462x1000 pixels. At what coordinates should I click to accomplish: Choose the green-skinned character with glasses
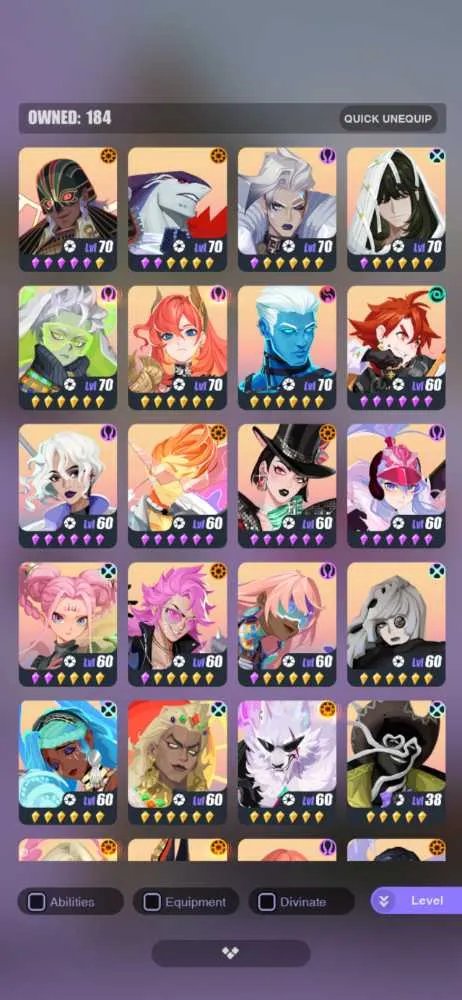coord(68,348)
